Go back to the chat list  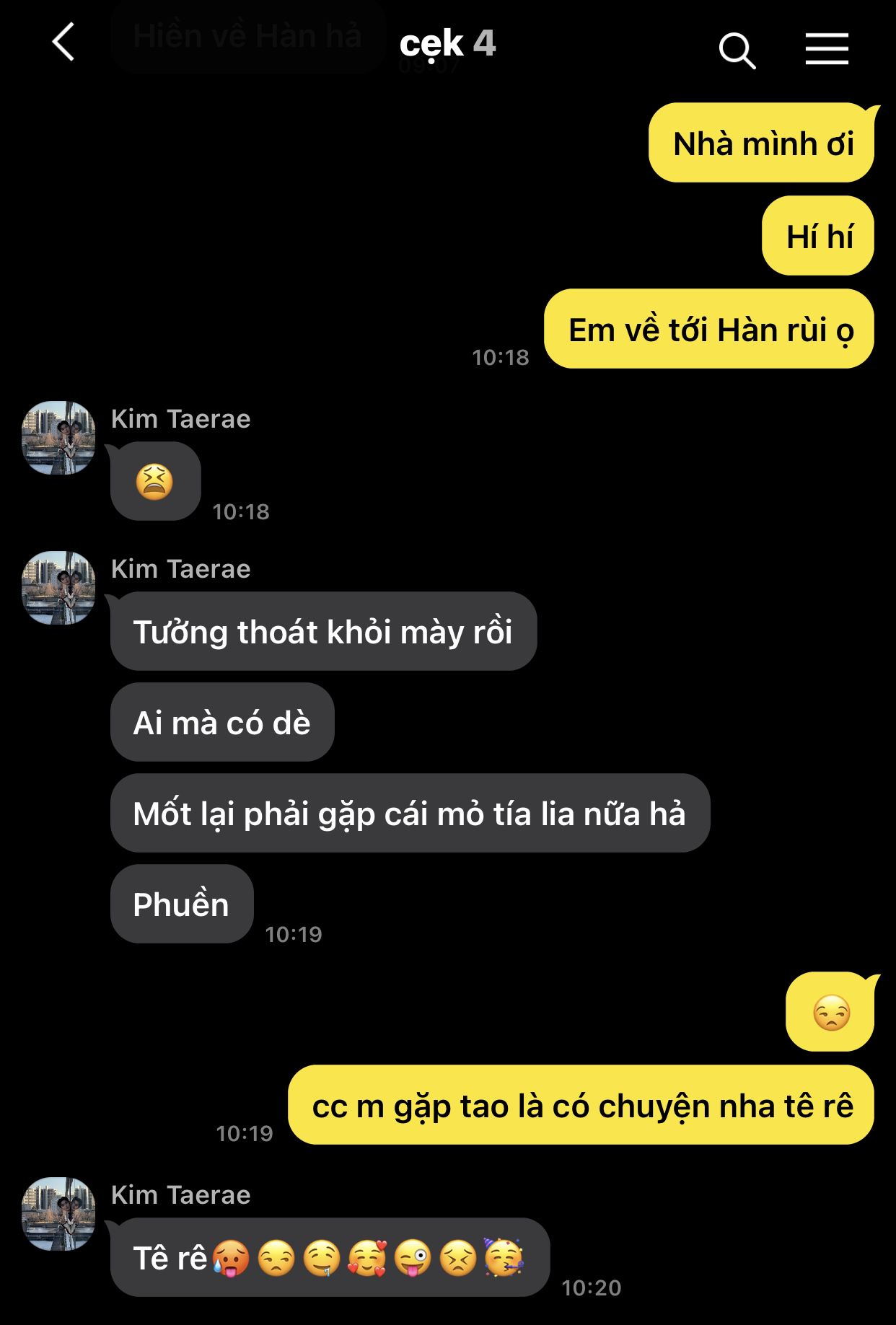coord(63,42)
